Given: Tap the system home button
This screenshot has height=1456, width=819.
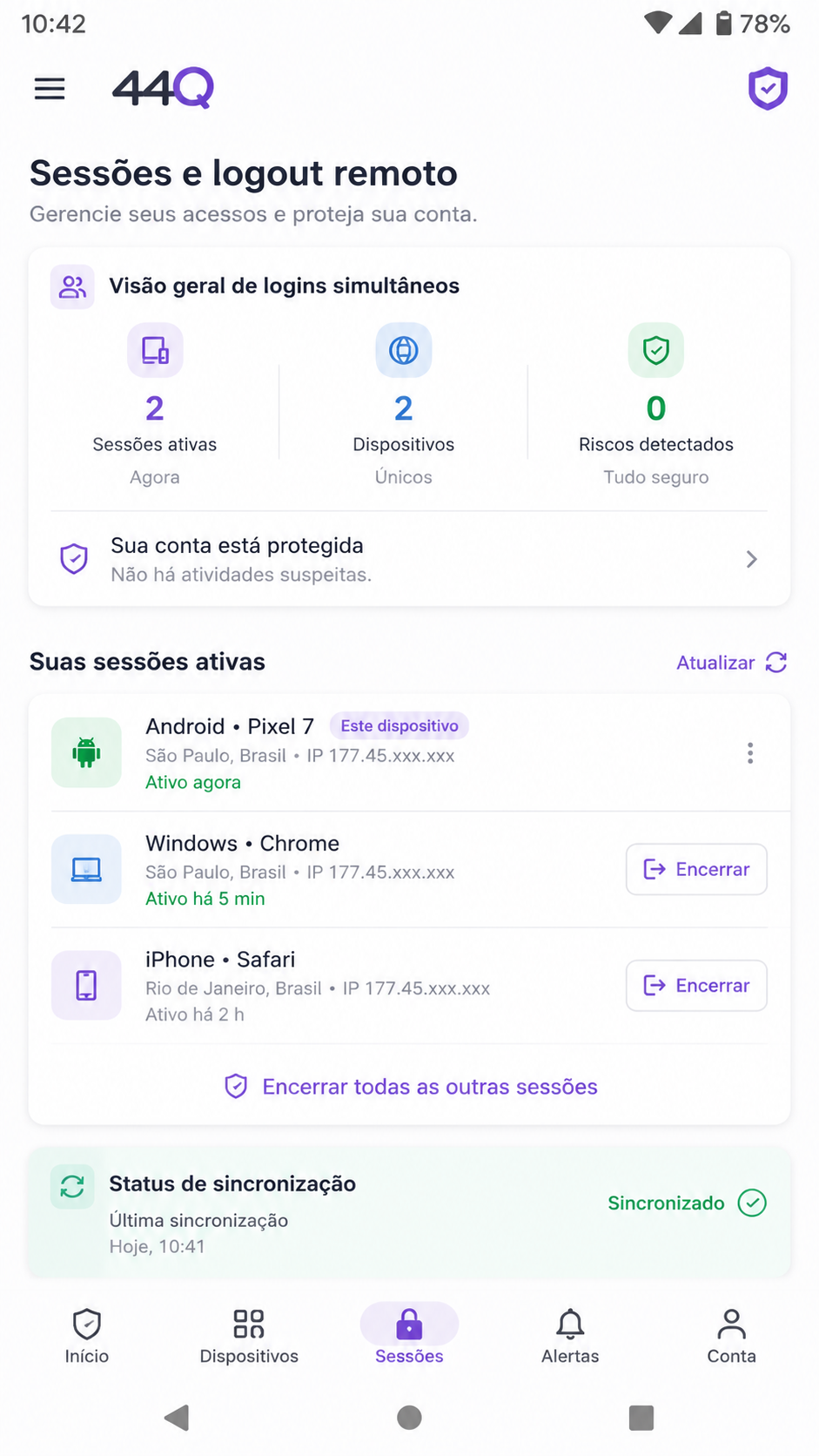Looking at the screenshot, I should tap(409, 1418).
